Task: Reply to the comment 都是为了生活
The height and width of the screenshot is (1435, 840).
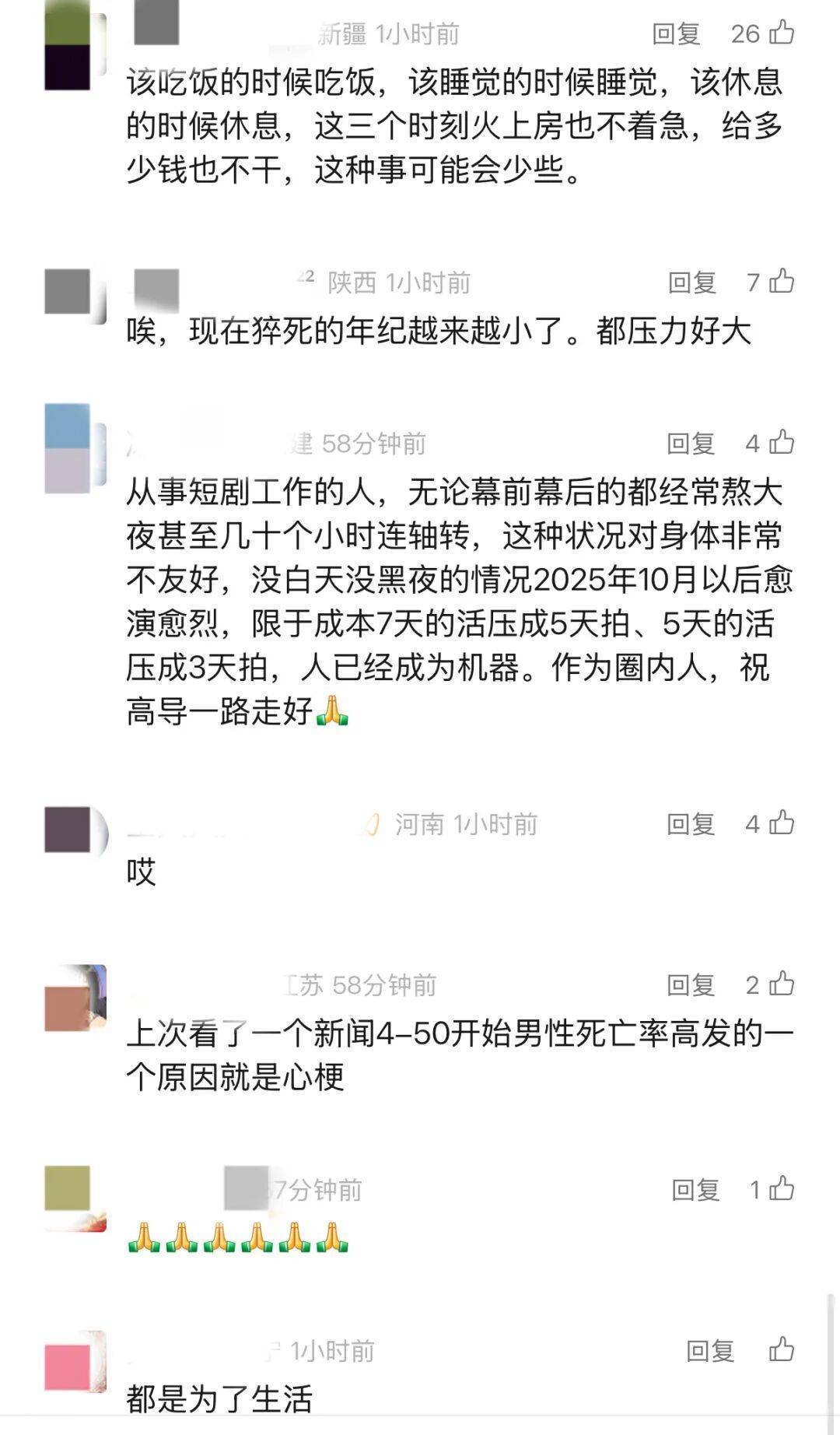Action: point(710,1351)
